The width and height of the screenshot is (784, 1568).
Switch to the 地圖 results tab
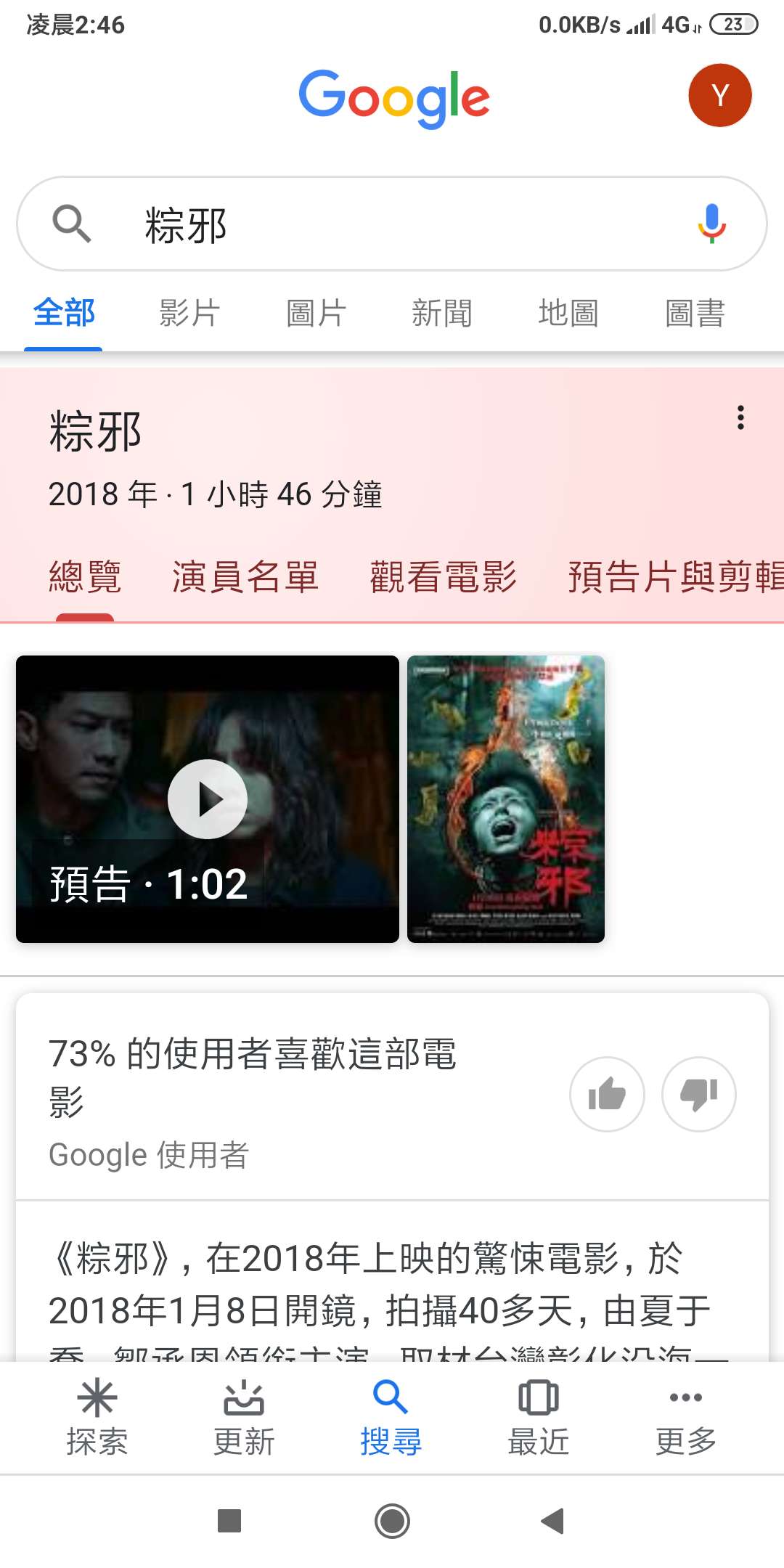click(568, 314)
